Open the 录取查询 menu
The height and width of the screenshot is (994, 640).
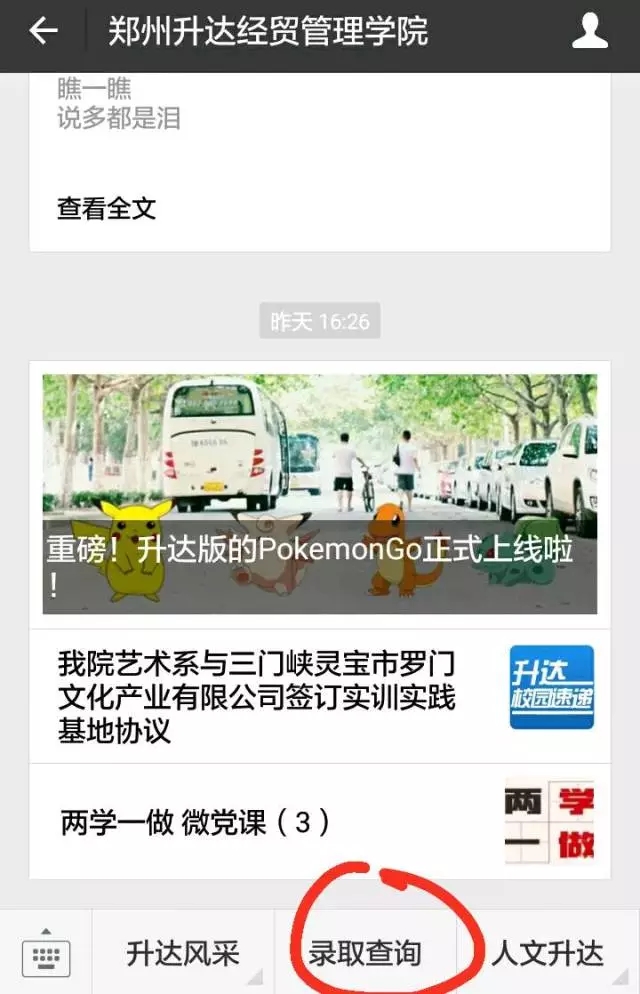tap(365, 953)
